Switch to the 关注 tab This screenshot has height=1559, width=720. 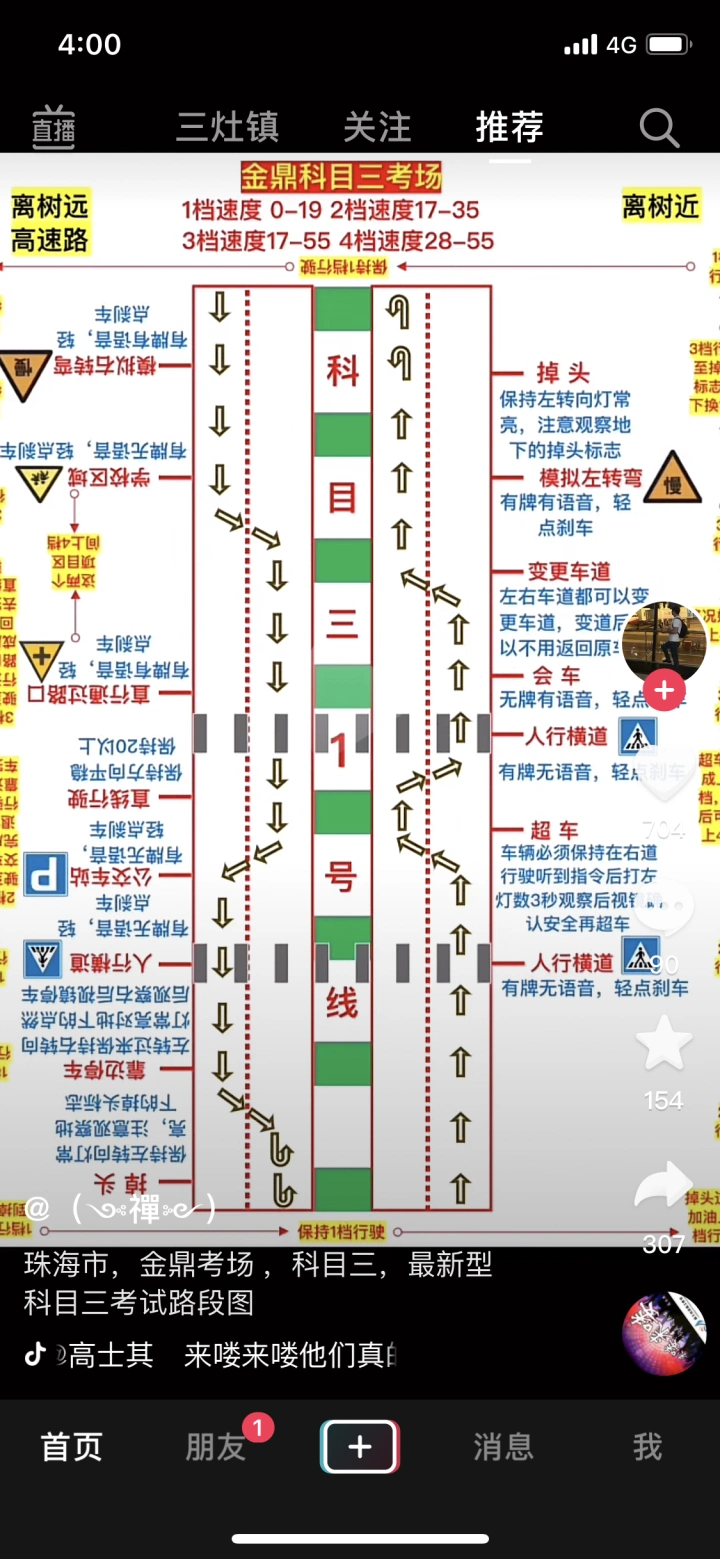377,128
